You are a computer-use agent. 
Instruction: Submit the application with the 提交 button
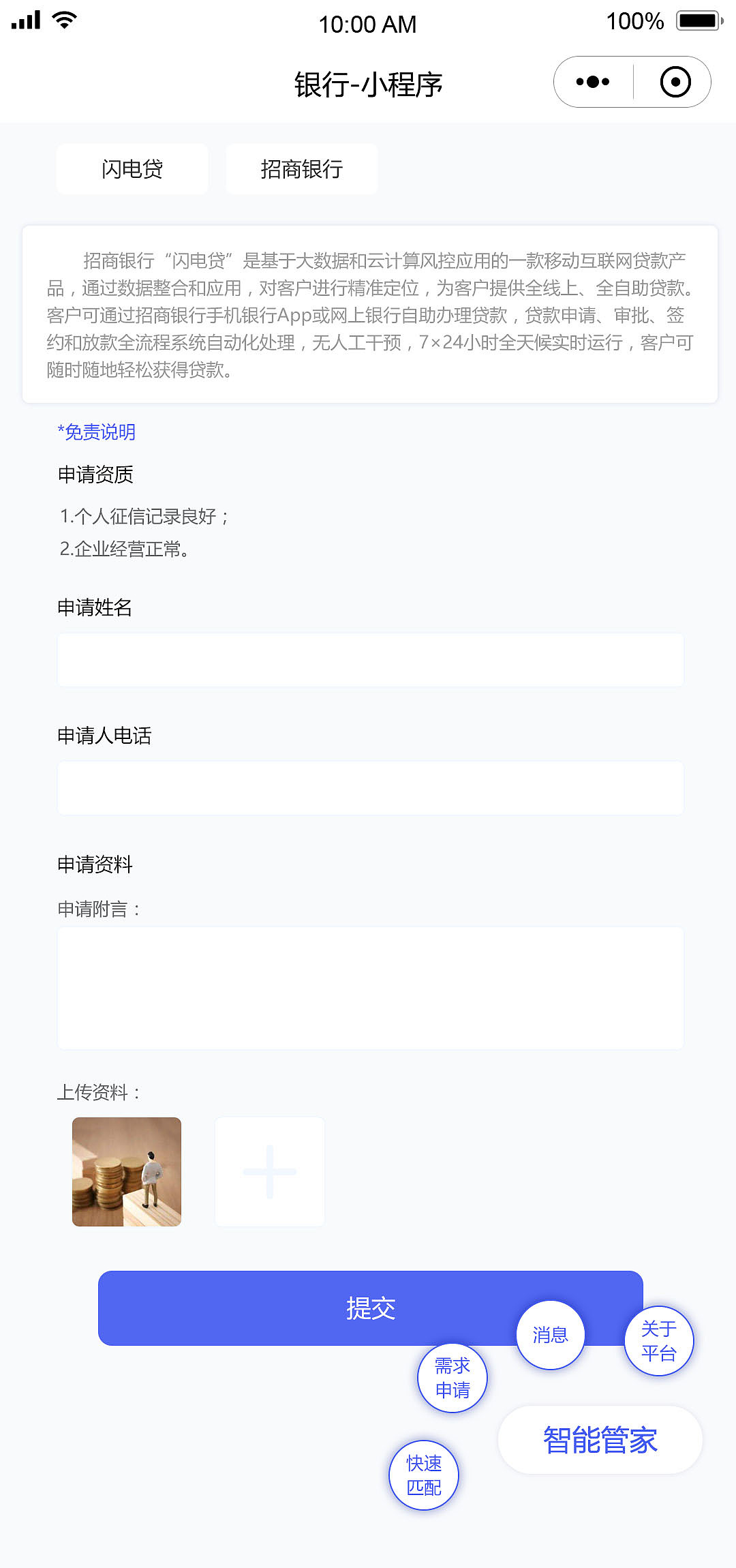coord(371,1308)
